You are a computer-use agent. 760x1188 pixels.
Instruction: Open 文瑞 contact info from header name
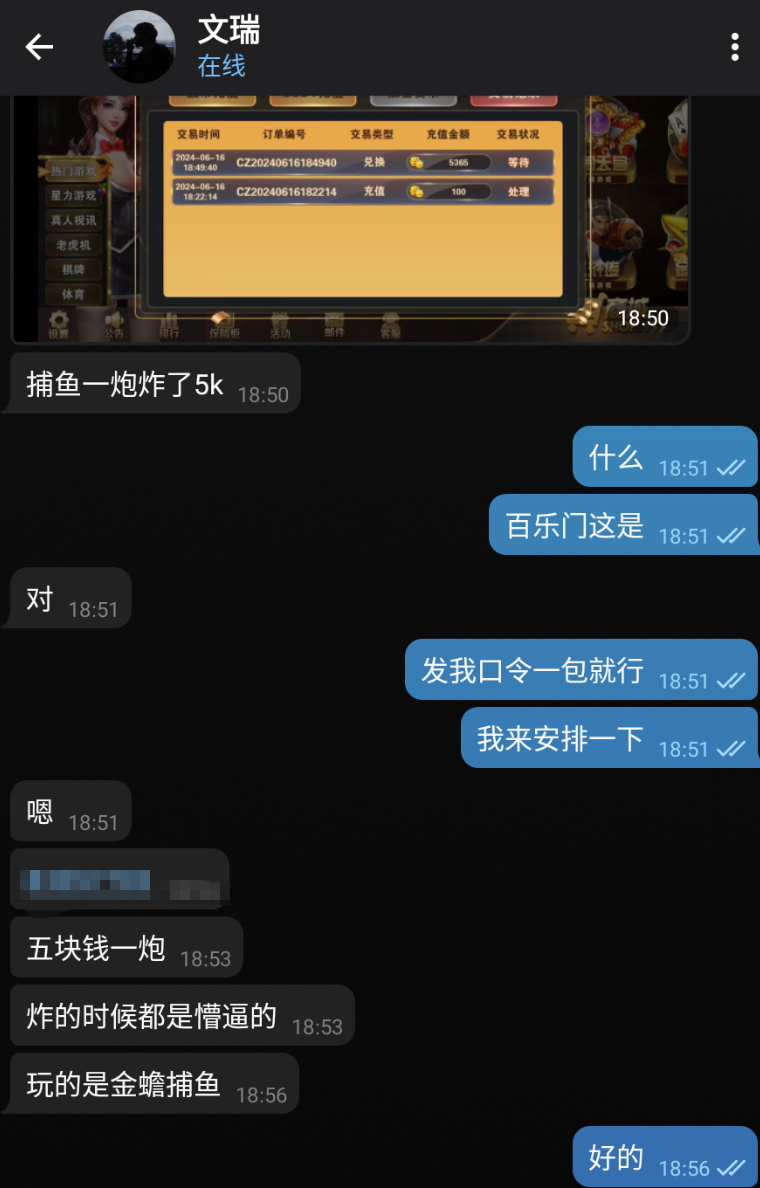coord(229,32)
